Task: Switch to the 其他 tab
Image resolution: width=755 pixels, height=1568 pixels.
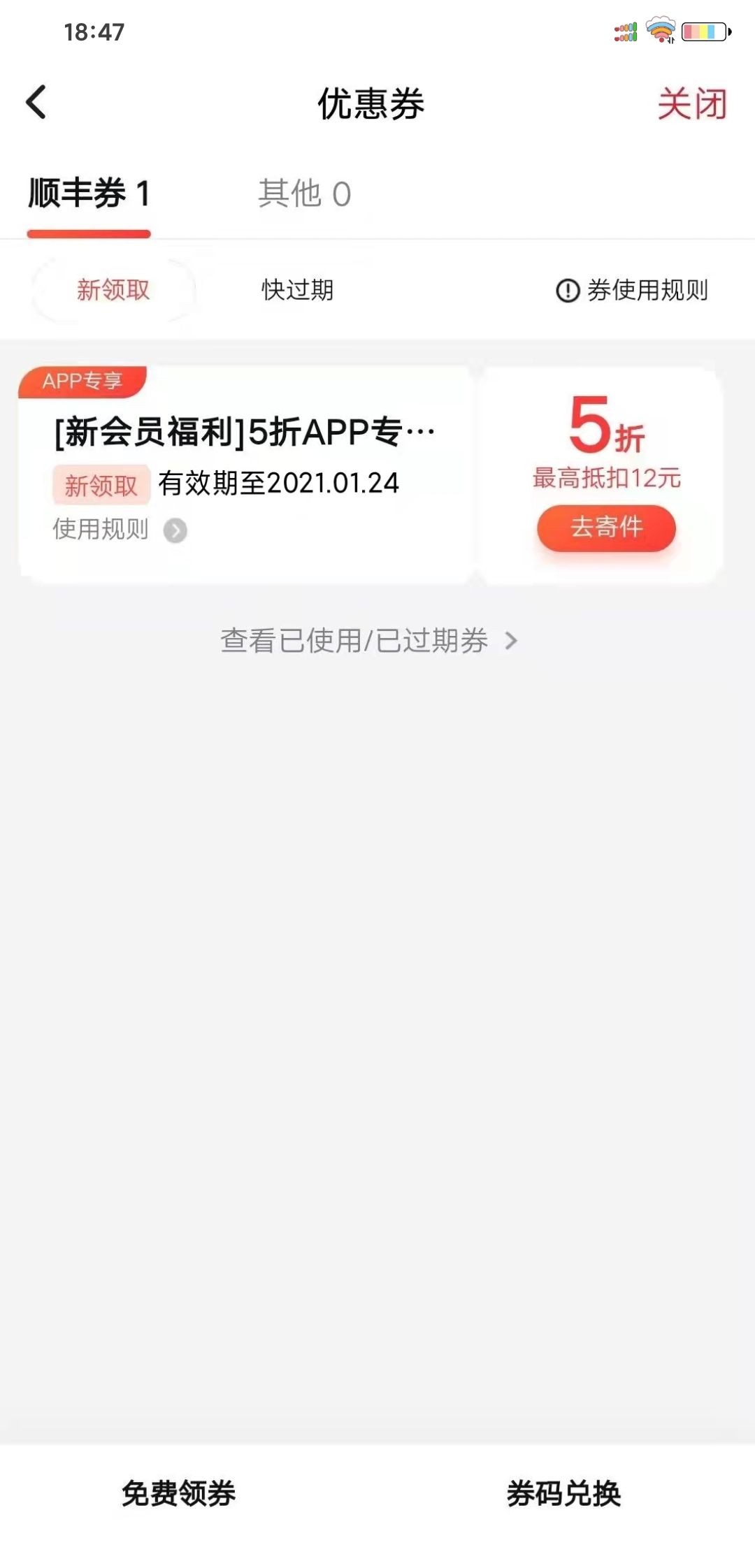Action: [304, 194]
